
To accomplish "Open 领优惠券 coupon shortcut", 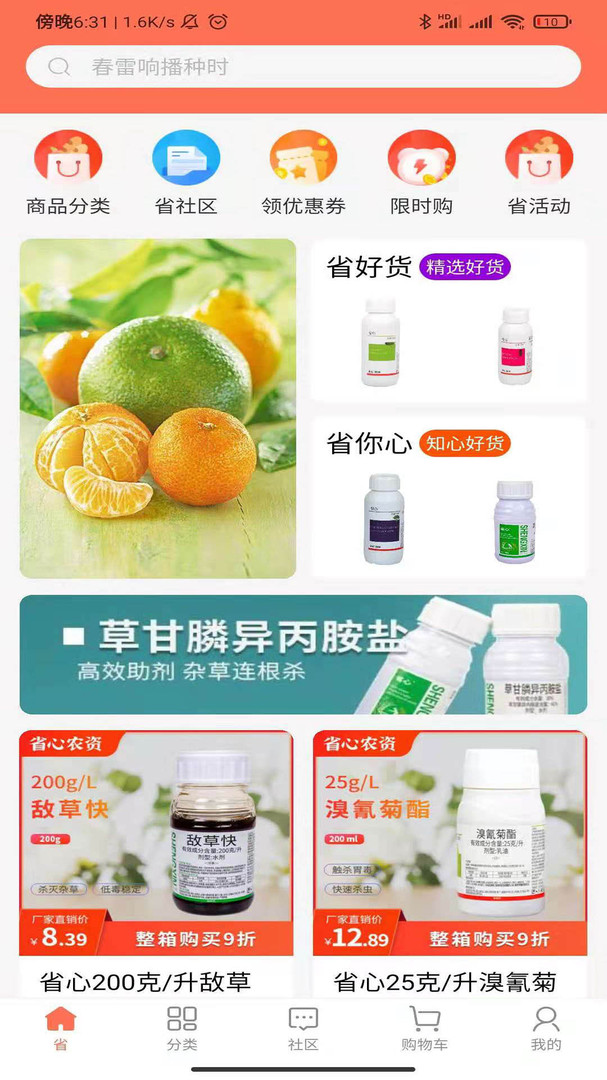I will click(303, 173).
